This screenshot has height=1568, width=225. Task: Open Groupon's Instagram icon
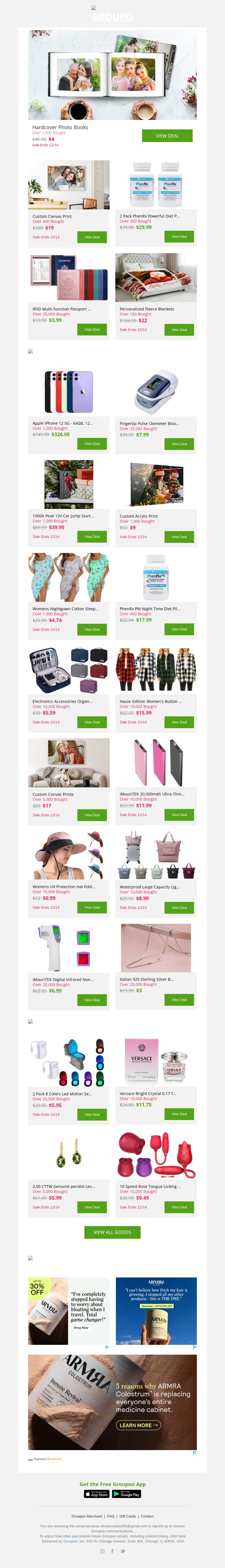tap(102, 1550)
